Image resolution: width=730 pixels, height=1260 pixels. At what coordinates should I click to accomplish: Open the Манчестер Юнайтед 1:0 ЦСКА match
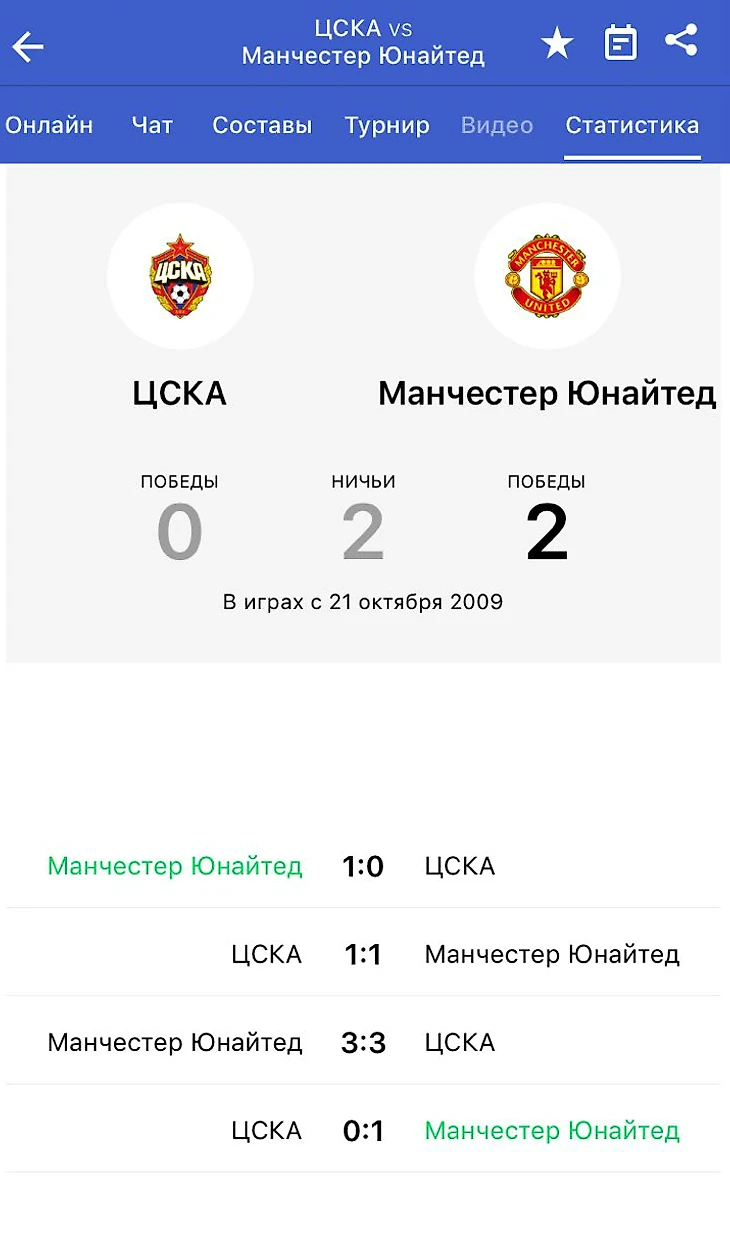pyautogui.click(x=363, y=866)
